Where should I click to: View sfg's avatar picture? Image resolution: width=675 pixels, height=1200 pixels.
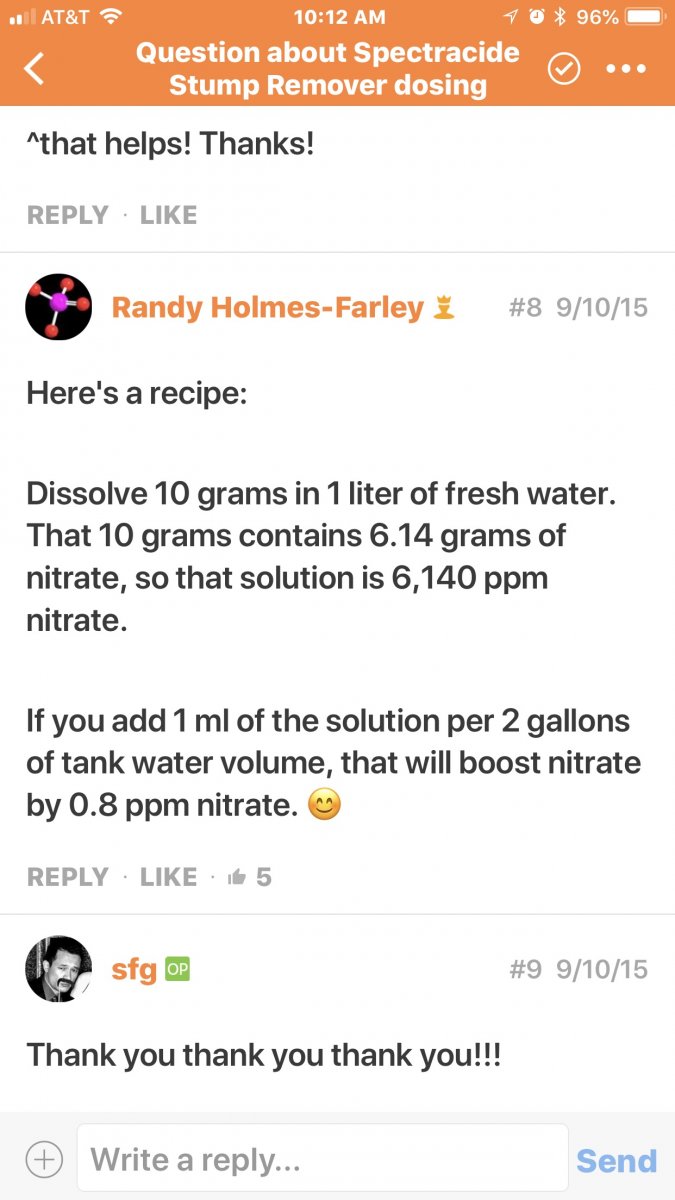59,968
